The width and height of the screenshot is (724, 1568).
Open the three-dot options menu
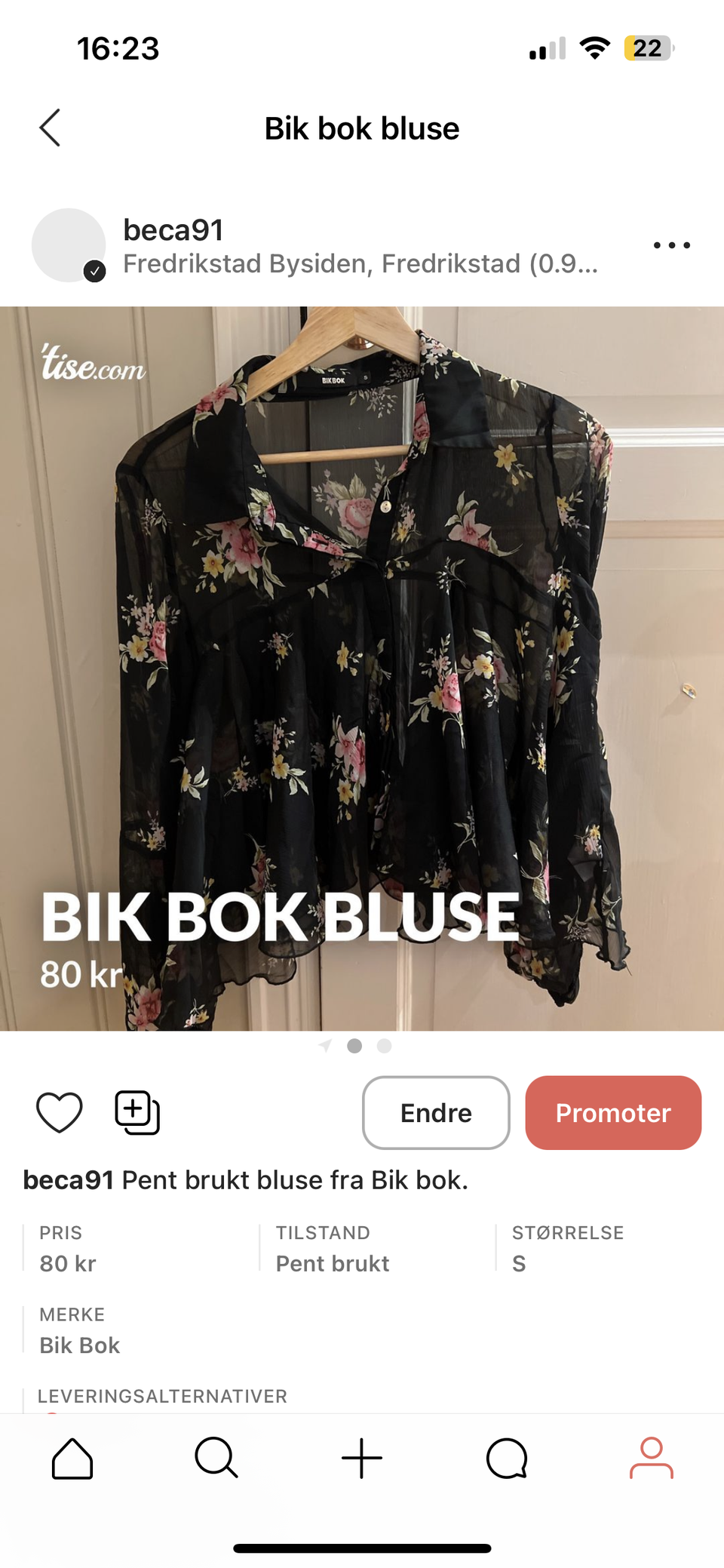[x=671, y=244]
